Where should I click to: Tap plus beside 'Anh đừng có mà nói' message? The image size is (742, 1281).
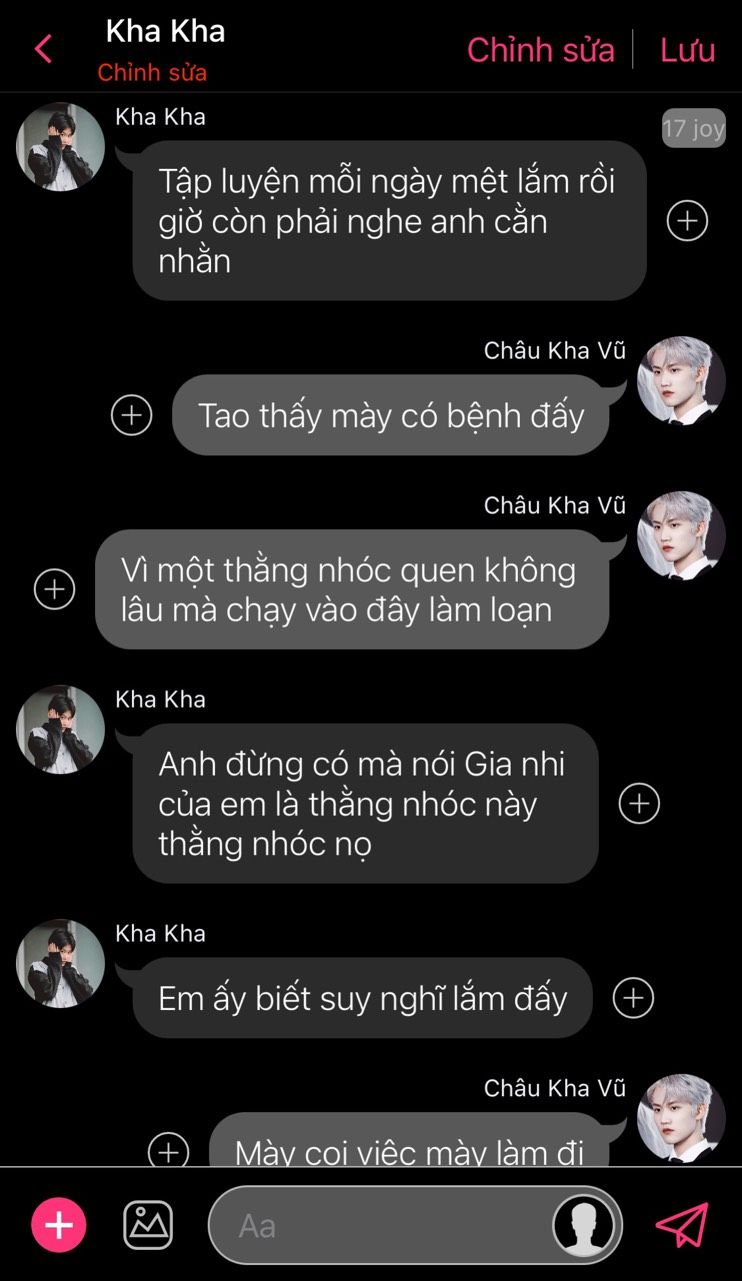640,803
